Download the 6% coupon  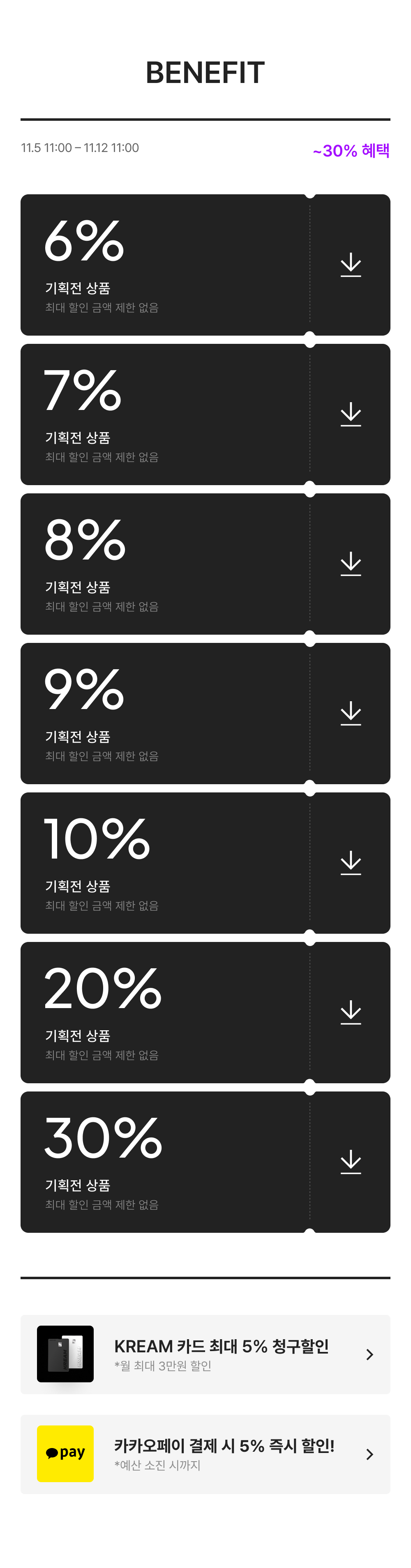[351, 265]
